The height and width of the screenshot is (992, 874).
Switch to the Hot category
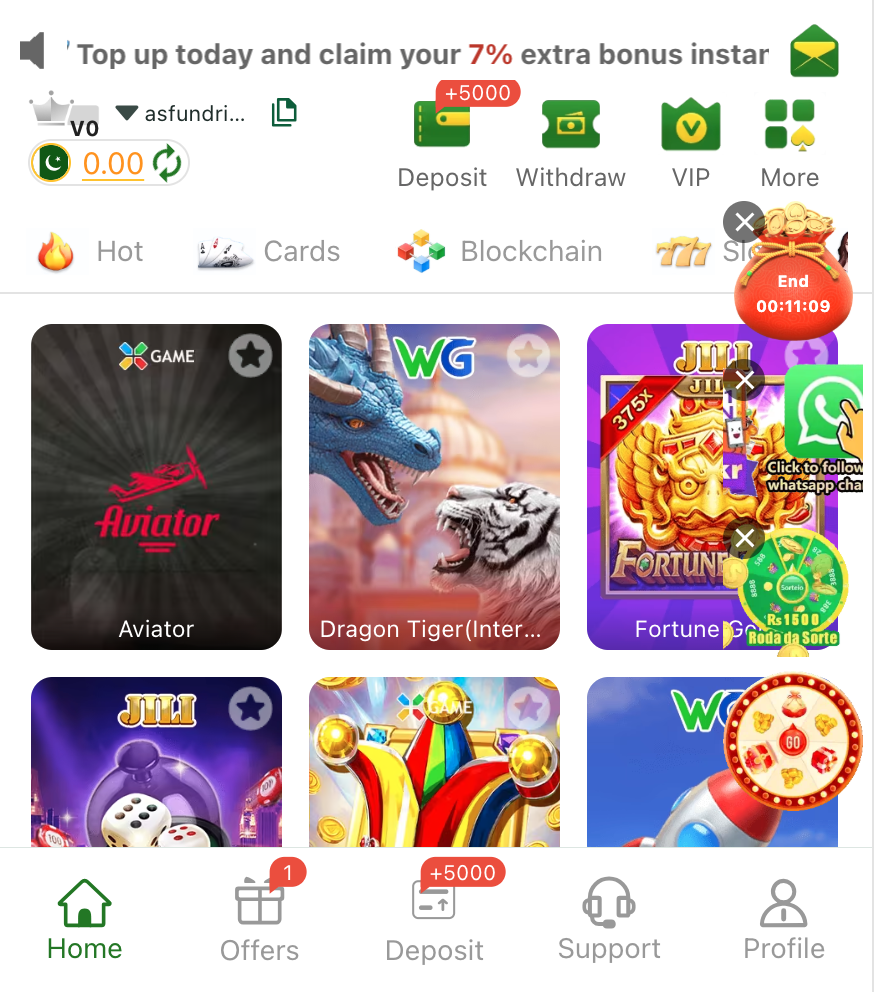coord(91,252)
